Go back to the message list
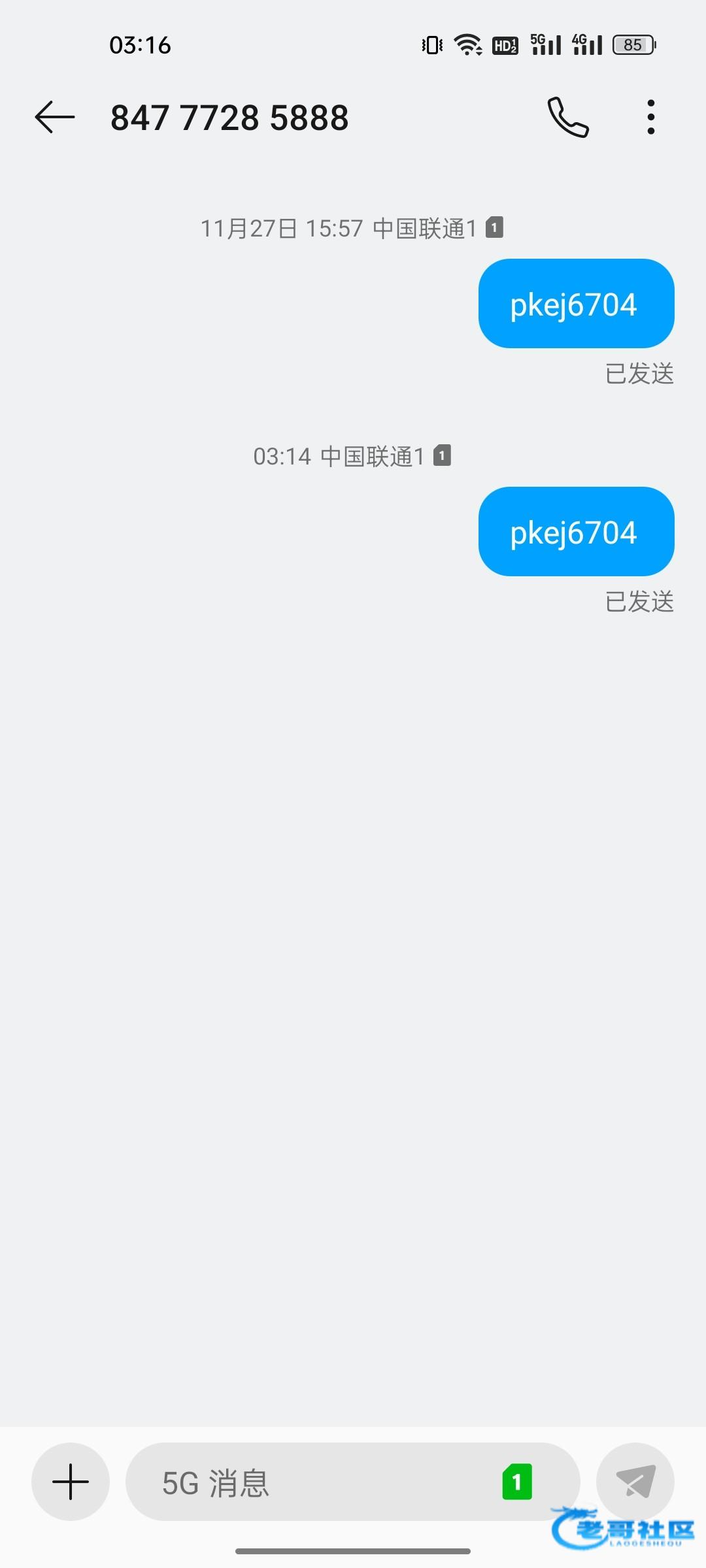This screenshot has height=1568, width=706. point(55,118)
